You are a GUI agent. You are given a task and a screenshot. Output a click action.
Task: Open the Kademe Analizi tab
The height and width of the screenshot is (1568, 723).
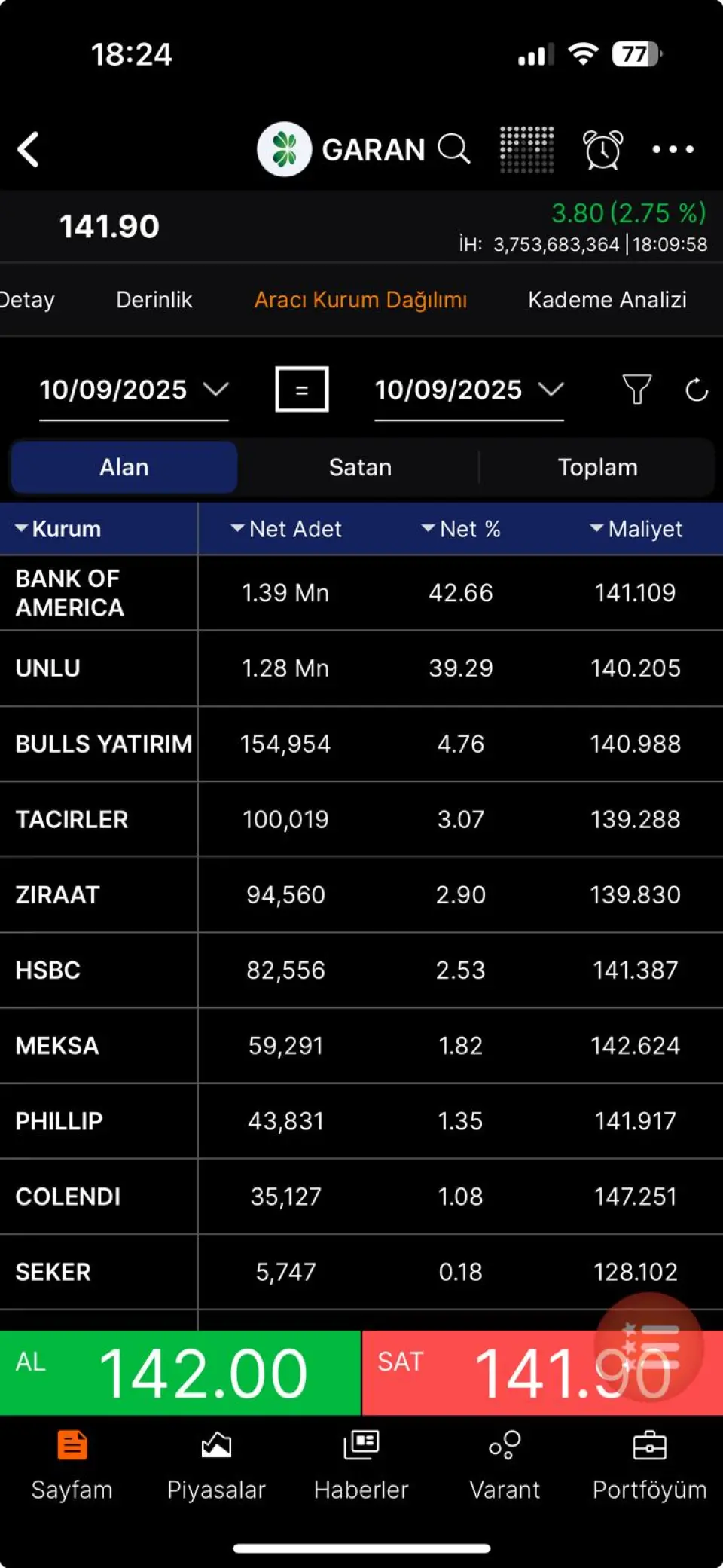click(607, 300)
